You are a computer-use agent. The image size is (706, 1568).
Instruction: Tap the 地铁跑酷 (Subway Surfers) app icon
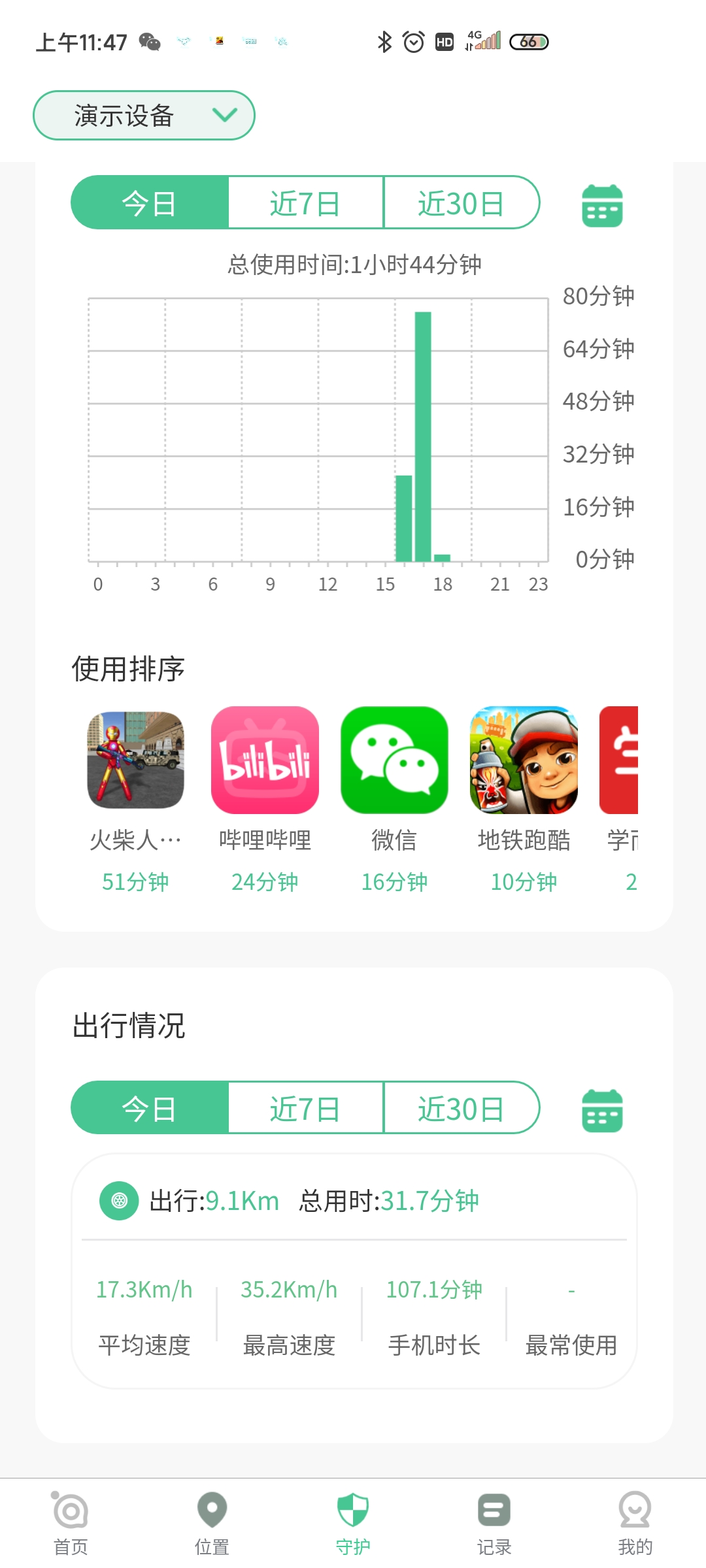click(523, 761)
